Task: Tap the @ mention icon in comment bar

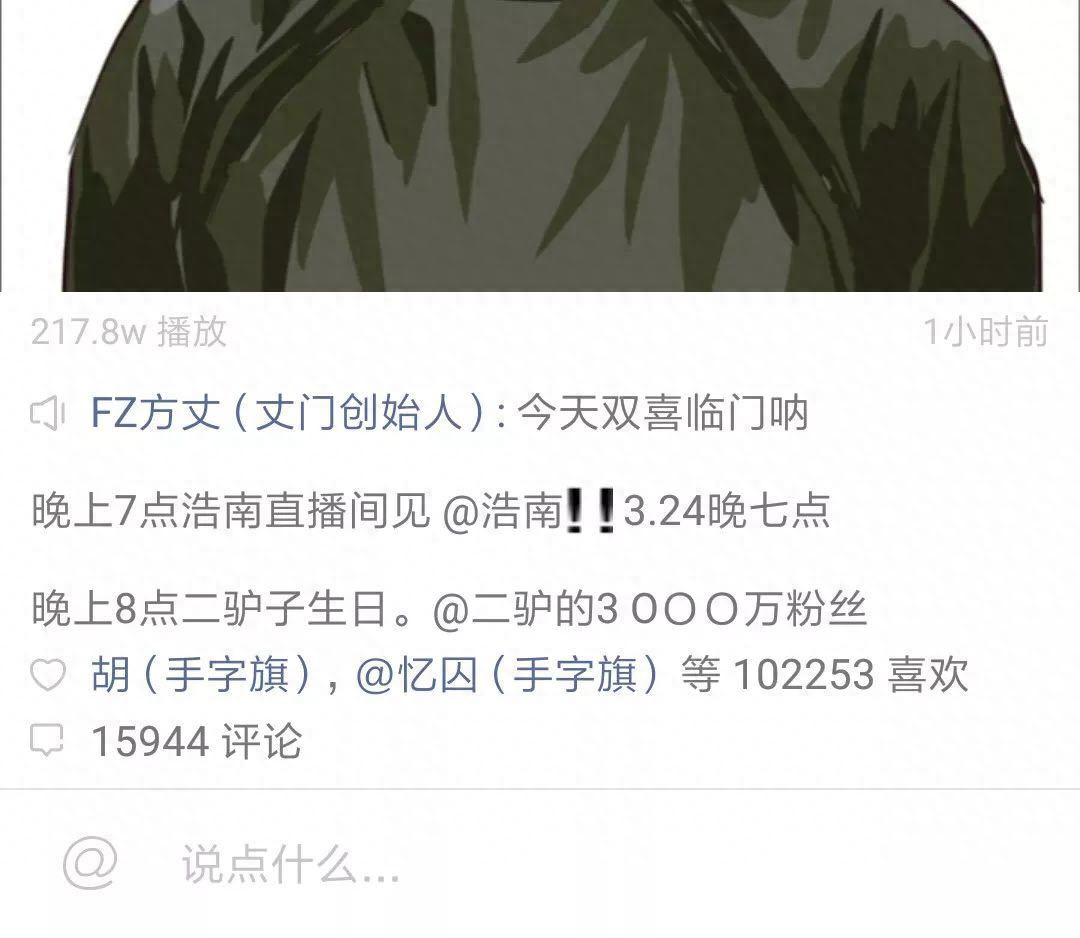Action: click(x=90, y=862)
